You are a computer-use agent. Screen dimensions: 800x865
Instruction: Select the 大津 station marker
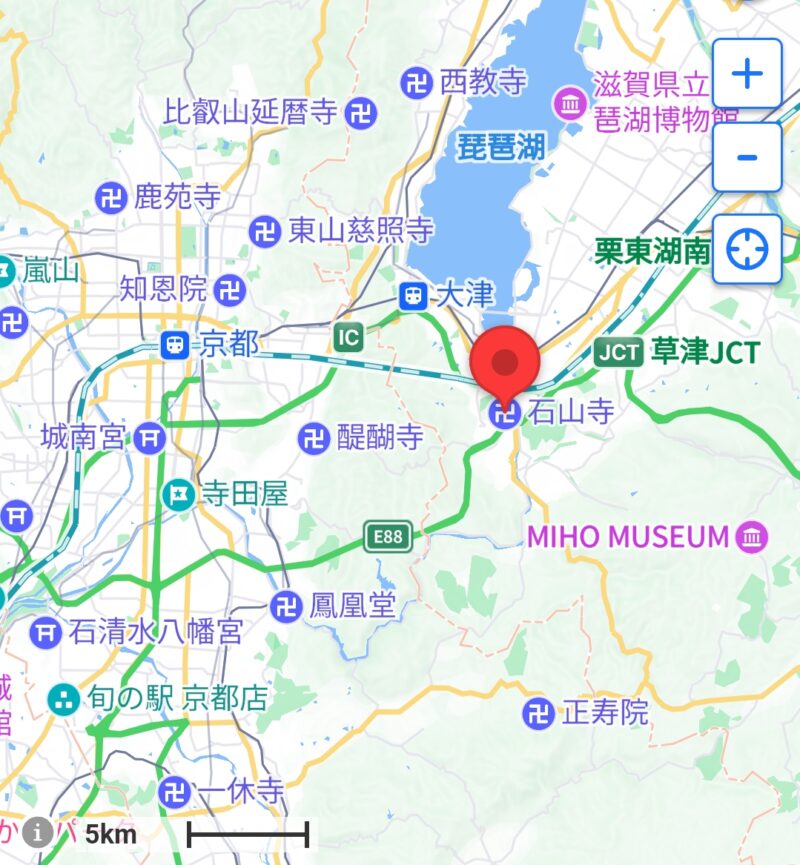point(413,295)
